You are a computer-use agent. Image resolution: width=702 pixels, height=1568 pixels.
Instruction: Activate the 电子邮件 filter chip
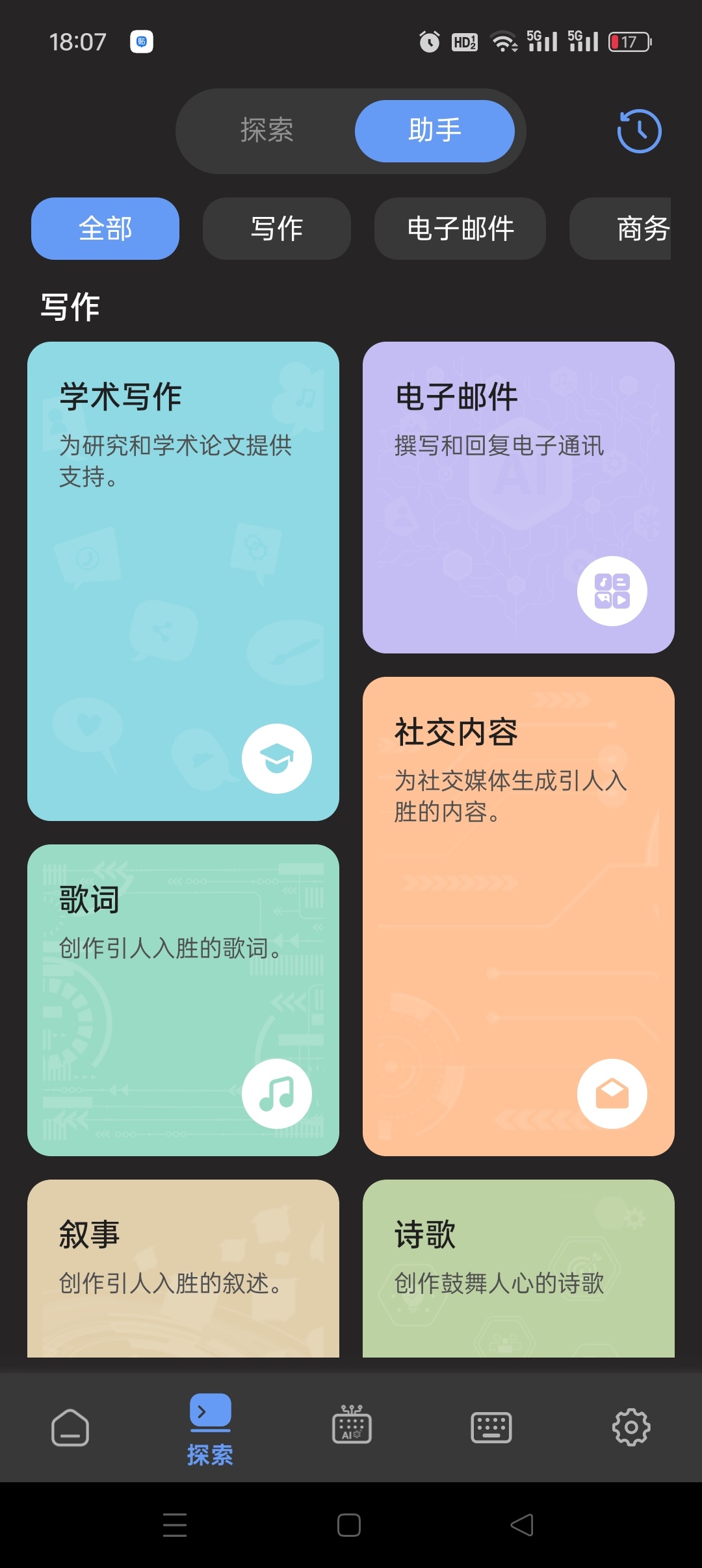460,229
